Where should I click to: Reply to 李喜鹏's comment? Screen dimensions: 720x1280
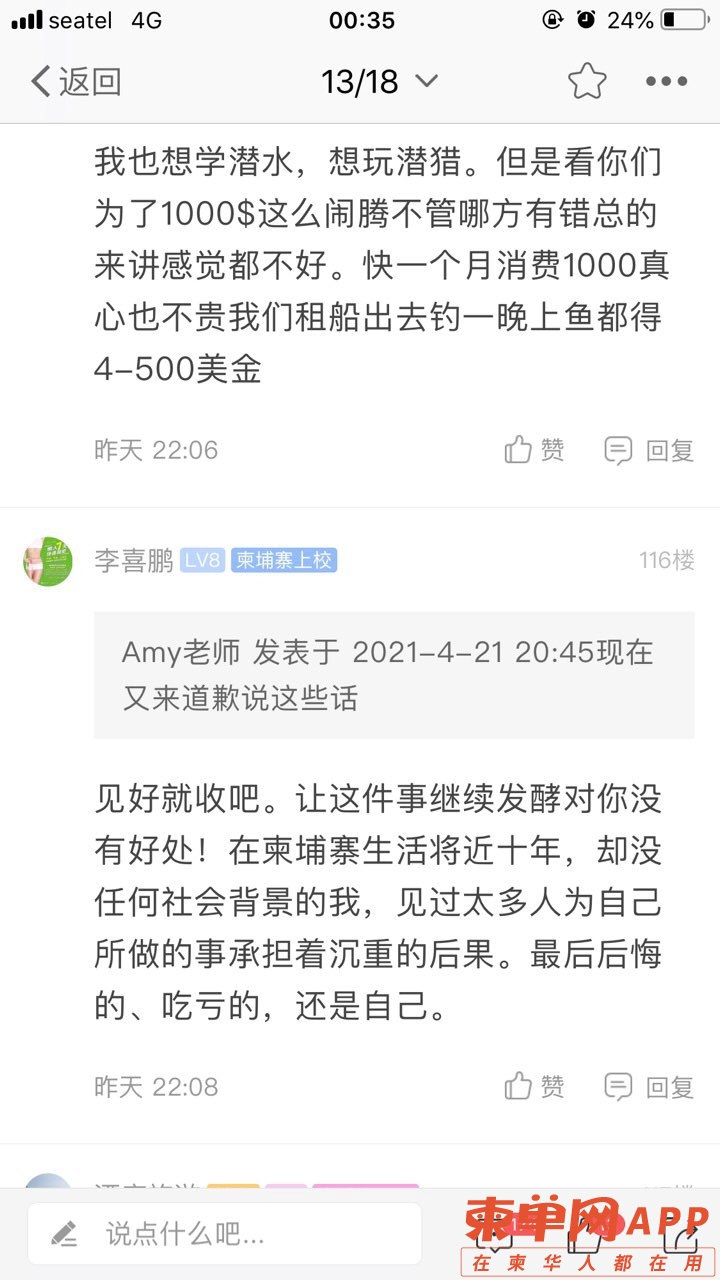pyautogui.click(x=649, y=1087)
